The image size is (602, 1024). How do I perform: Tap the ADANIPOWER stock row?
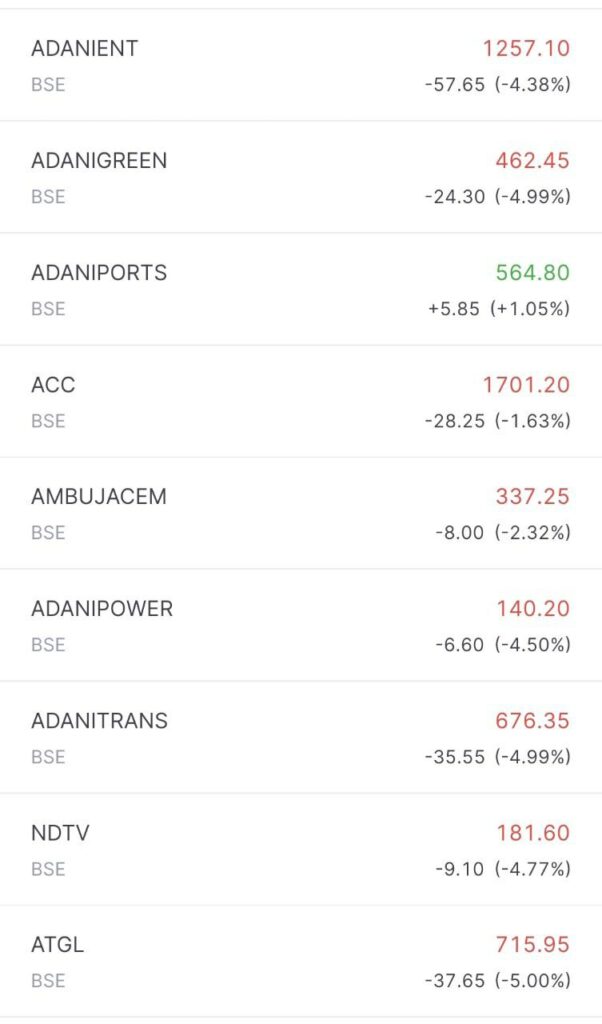(x=301, y=625)
